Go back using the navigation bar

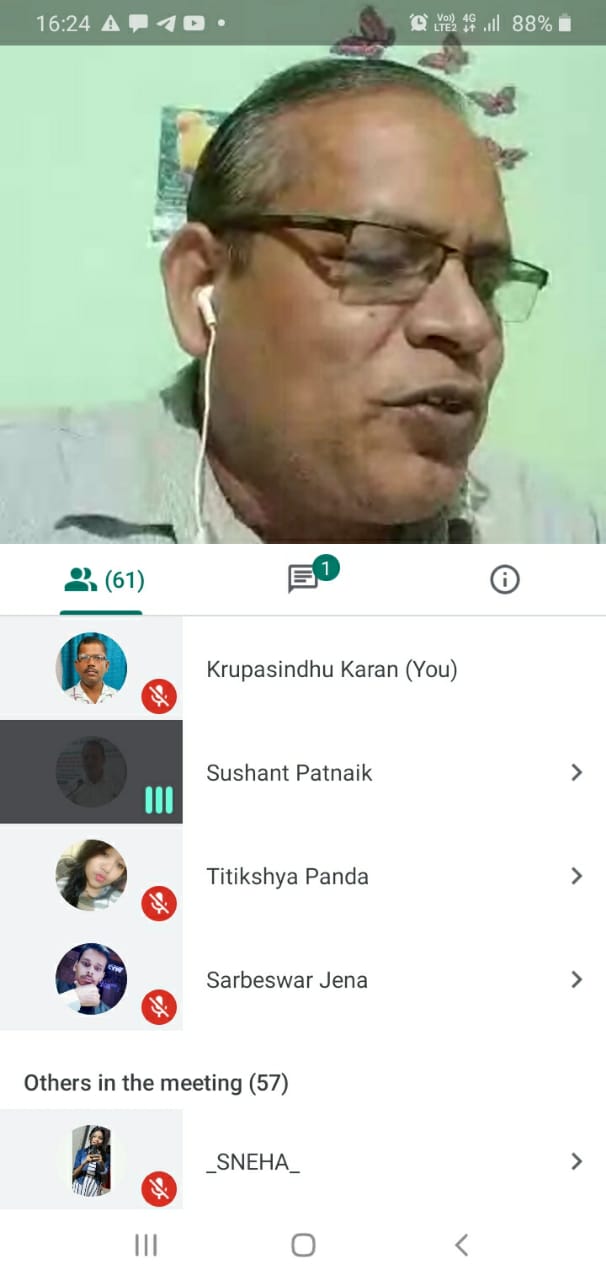pyautogui.click(x=461, y=1245)
